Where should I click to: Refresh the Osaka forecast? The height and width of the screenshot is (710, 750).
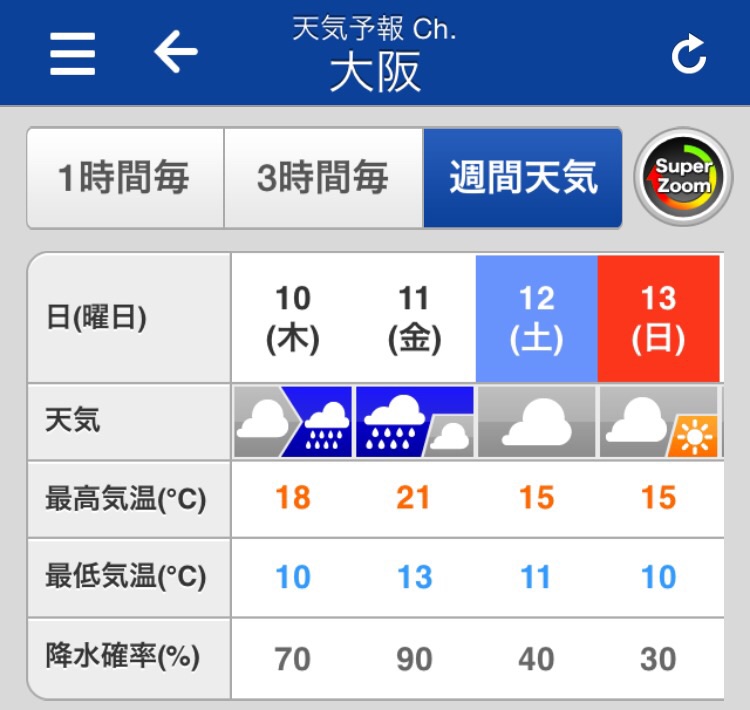[x=689, y=55]
